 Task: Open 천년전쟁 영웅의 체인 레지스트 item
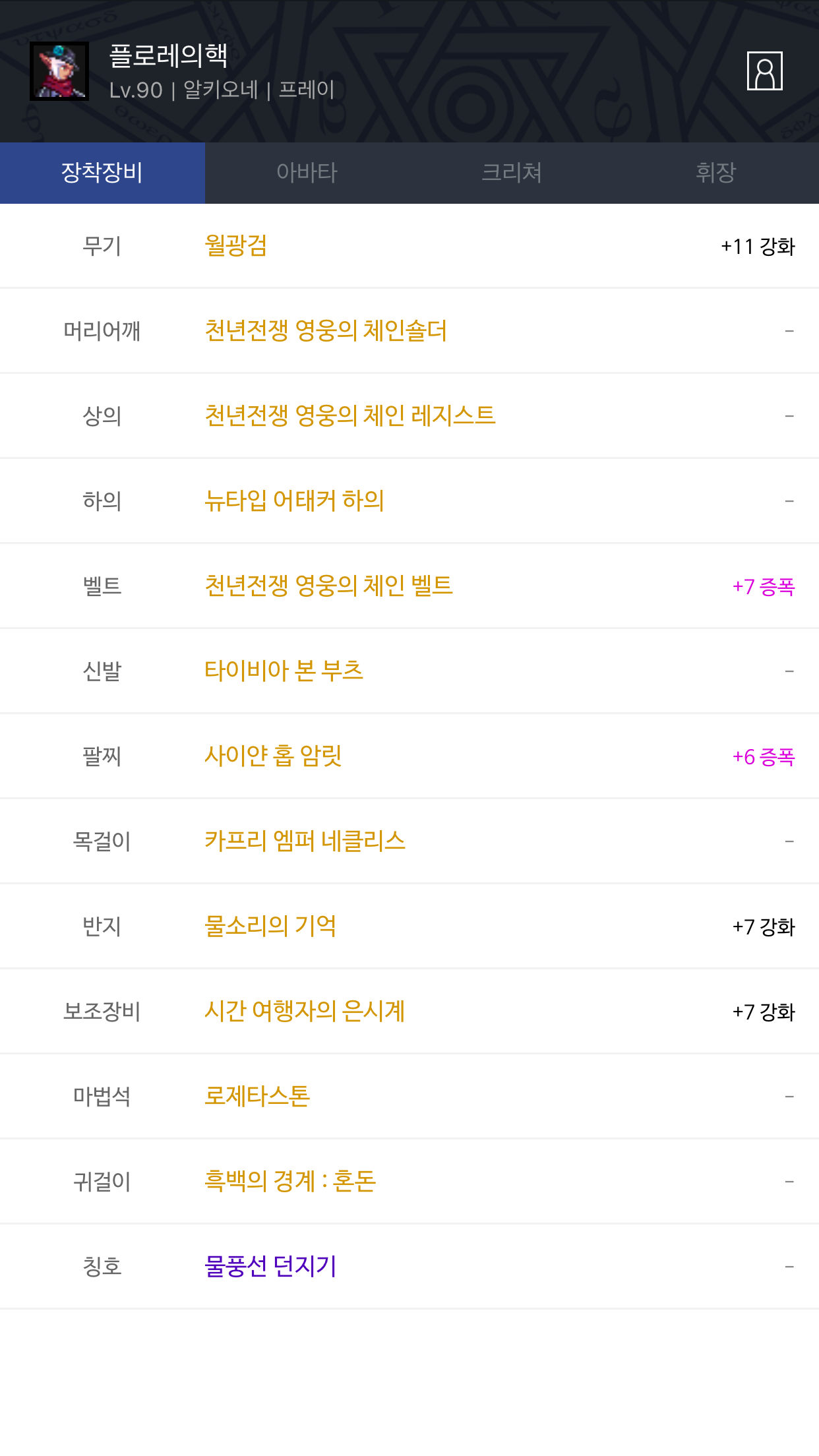[349, 415]
